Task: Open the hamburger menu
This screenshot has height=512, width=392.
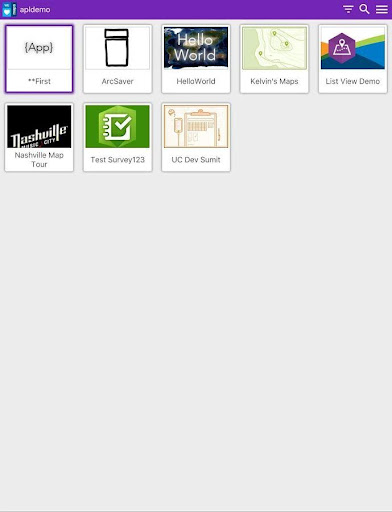Action: click(382, 9)
